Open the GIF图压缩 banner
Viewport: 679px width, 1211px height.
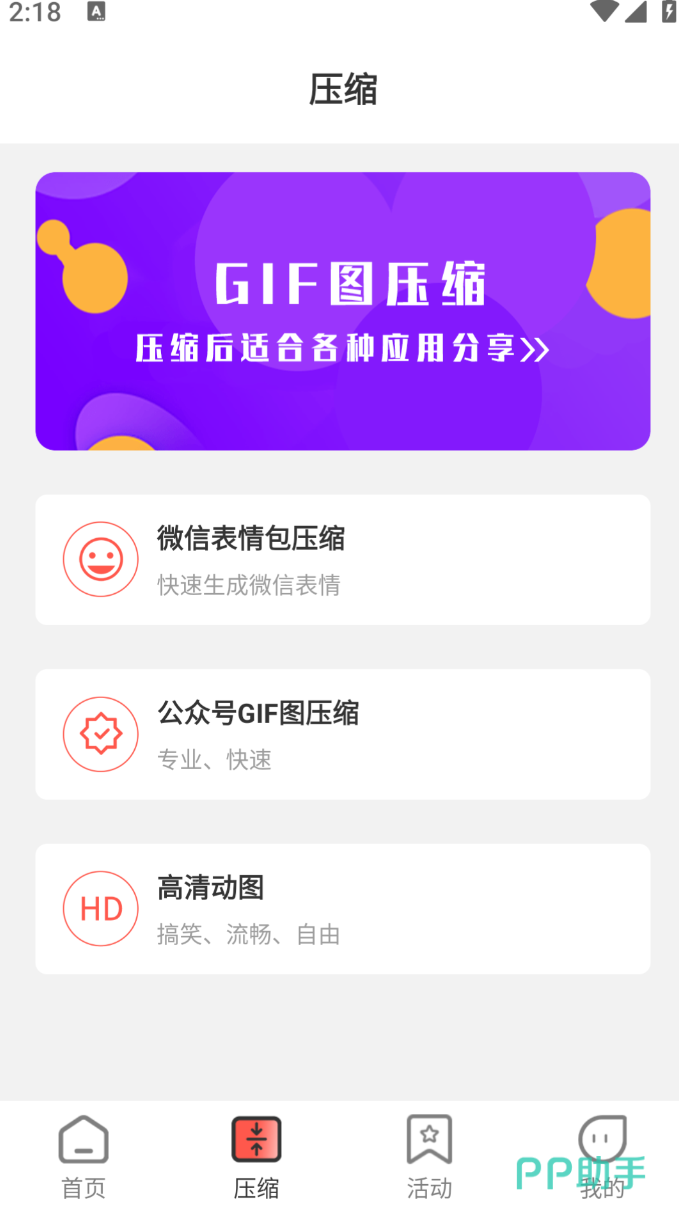point(342,311)
